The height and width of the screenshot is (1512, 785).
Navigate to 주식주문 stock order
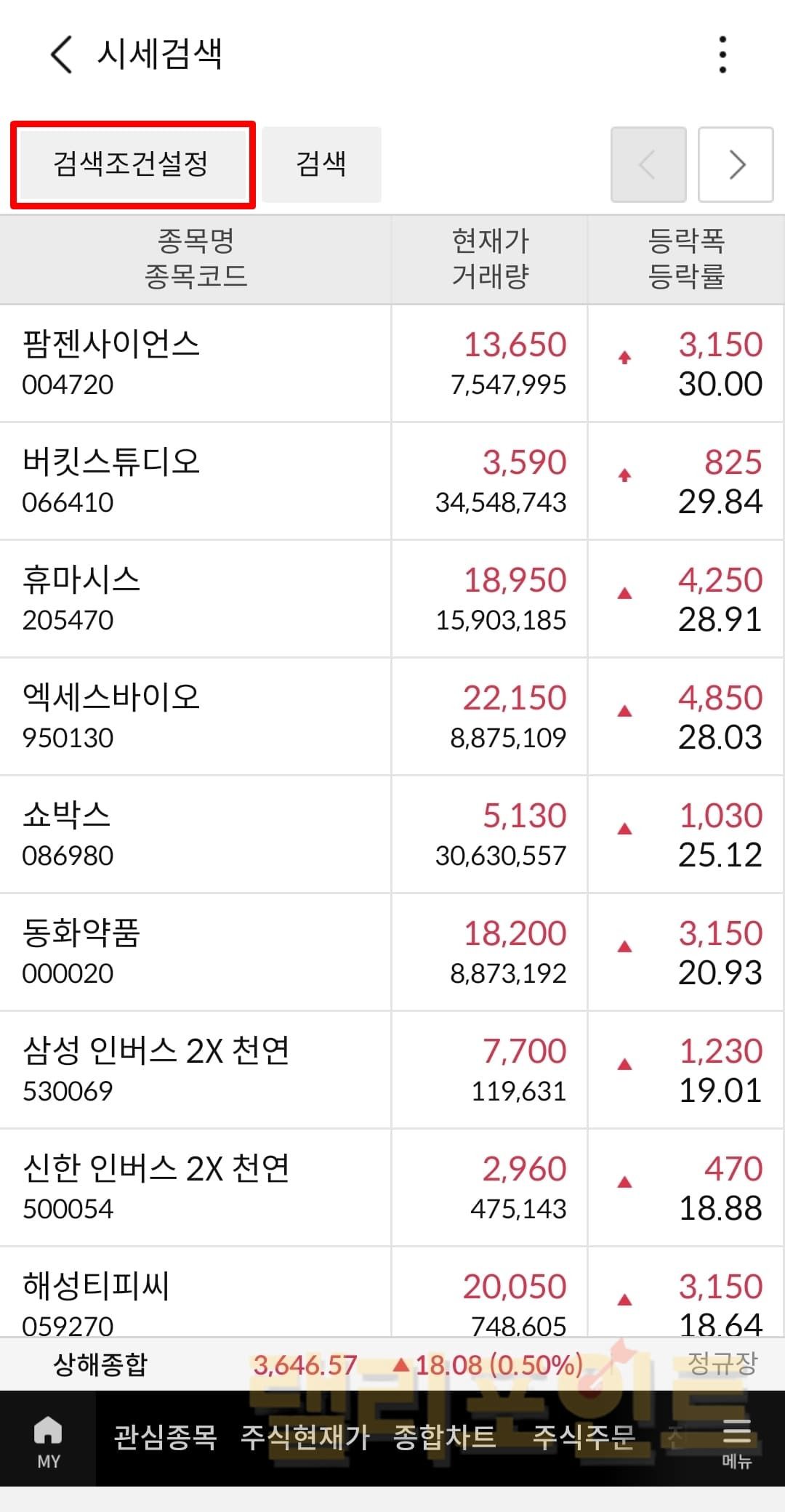(x=584, y=1438)
